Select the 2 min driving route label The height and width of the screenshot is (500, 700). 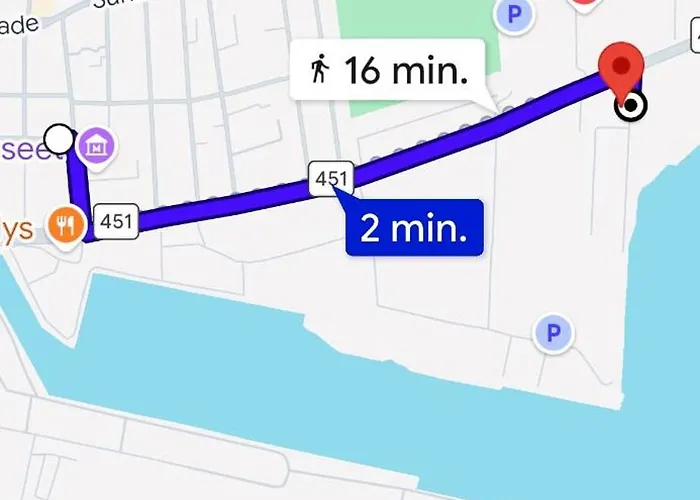pos(413,229)
